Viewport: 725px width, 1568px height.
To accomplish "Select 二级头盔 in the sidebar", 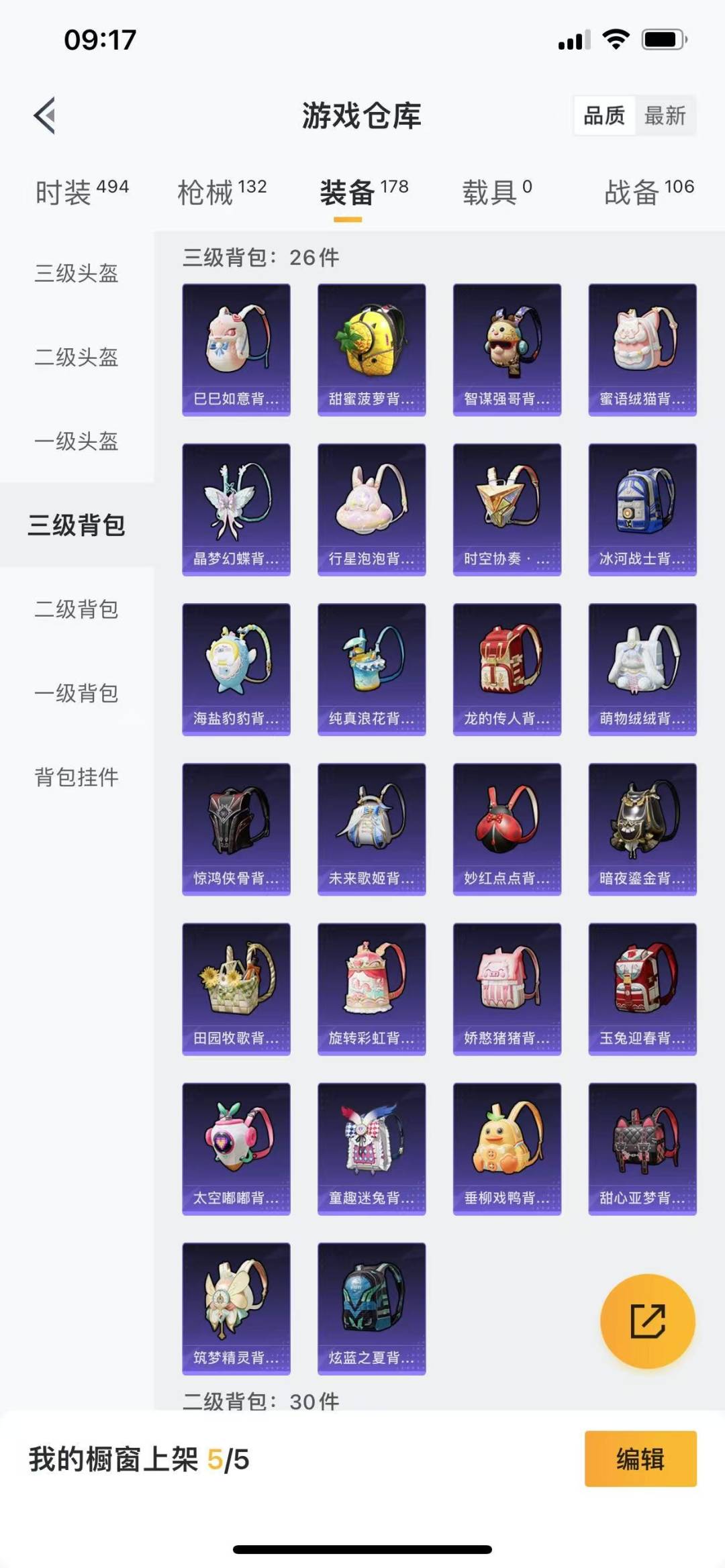I will pos(77,357).
